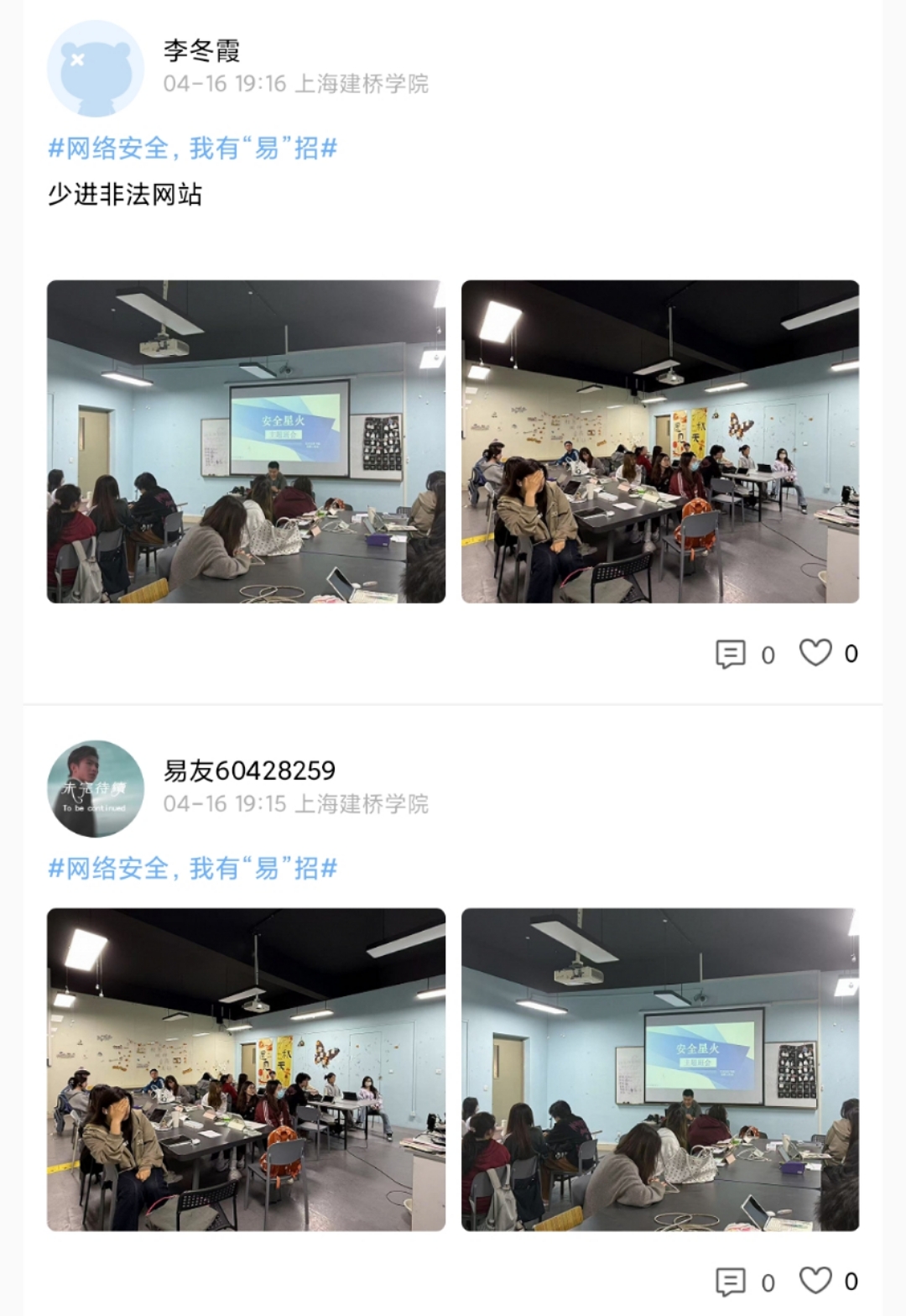Open 易友60428259's profile avatar
The image size is (906, 1316).
(x=95, y=788)
